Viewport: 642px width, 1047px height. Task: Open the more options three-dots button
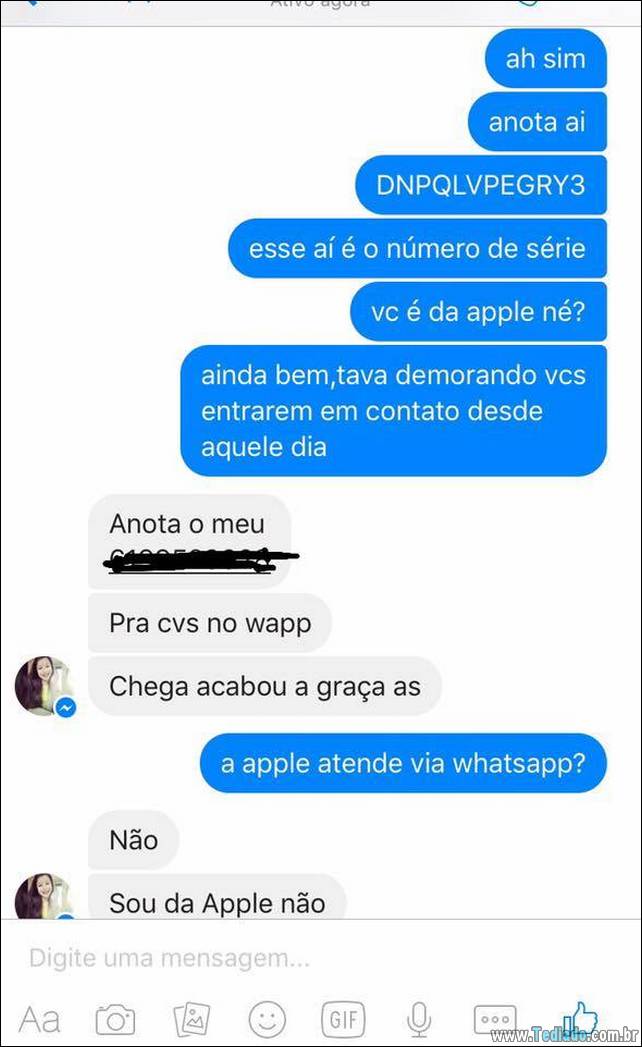[x=494, y=1019]
